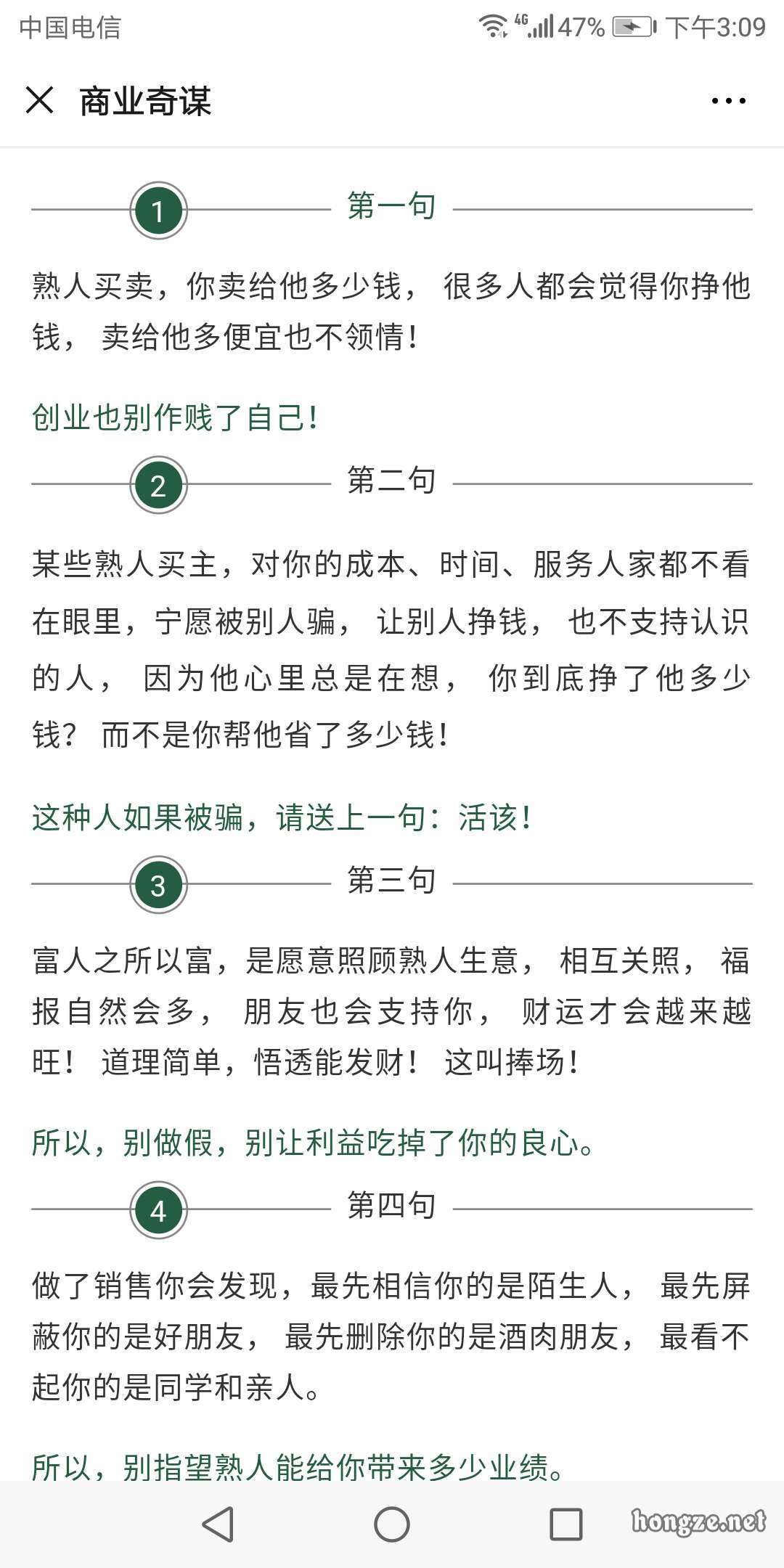Open the three-dot overflow menu
This screenshot has width=784, height=1568.
728,101
